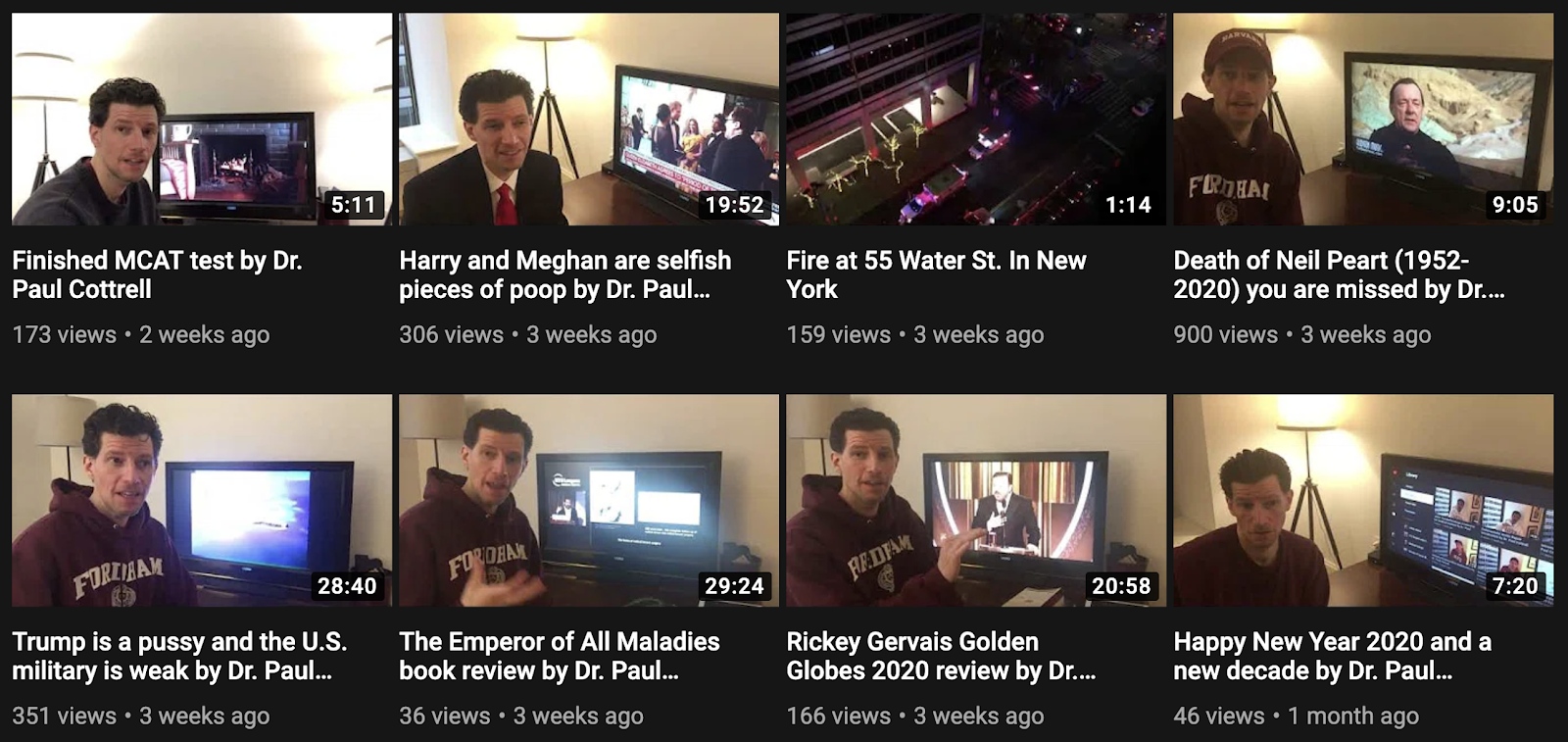Open the Finished MCAT test video
Screen dimensions: 1568x742
point(201,120)
